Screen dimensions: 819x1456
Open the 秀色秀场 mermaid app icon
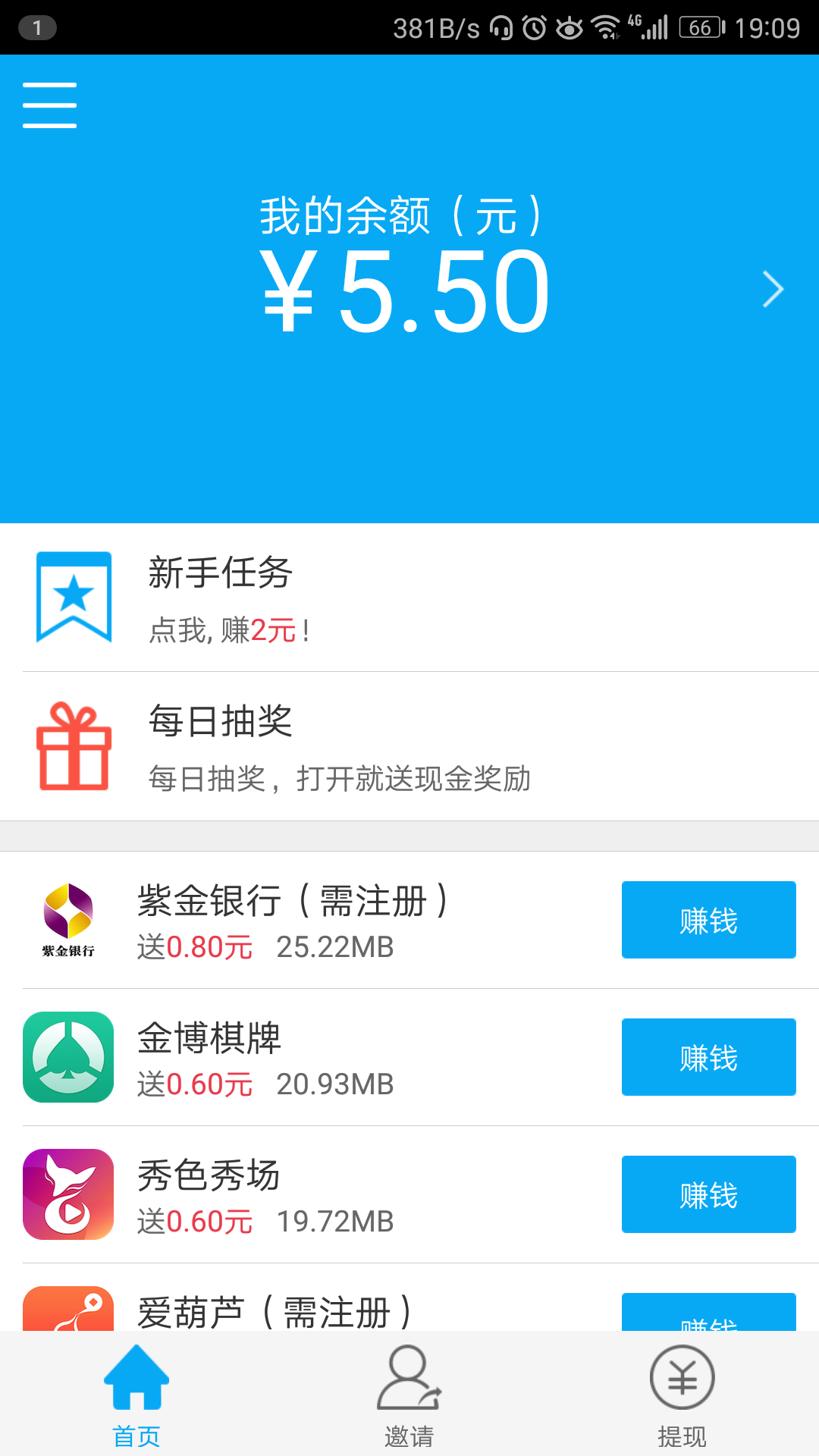[67, 1193]
